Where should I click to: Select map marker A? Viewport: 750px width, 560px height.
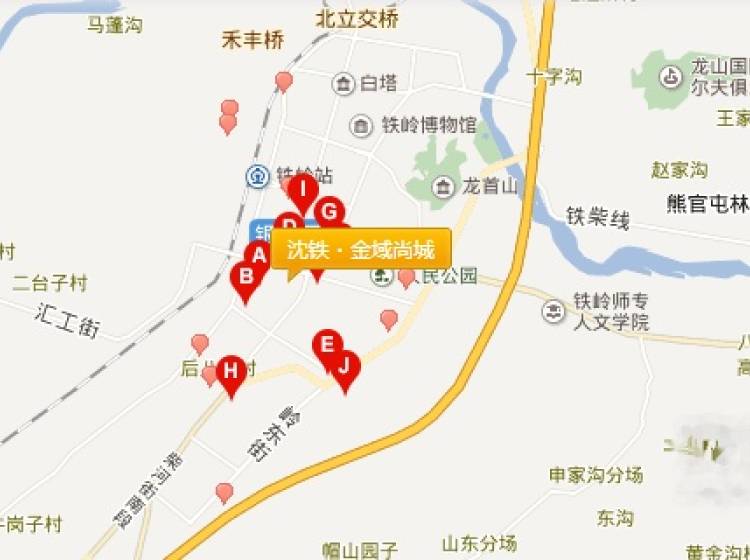coord(258,255)
